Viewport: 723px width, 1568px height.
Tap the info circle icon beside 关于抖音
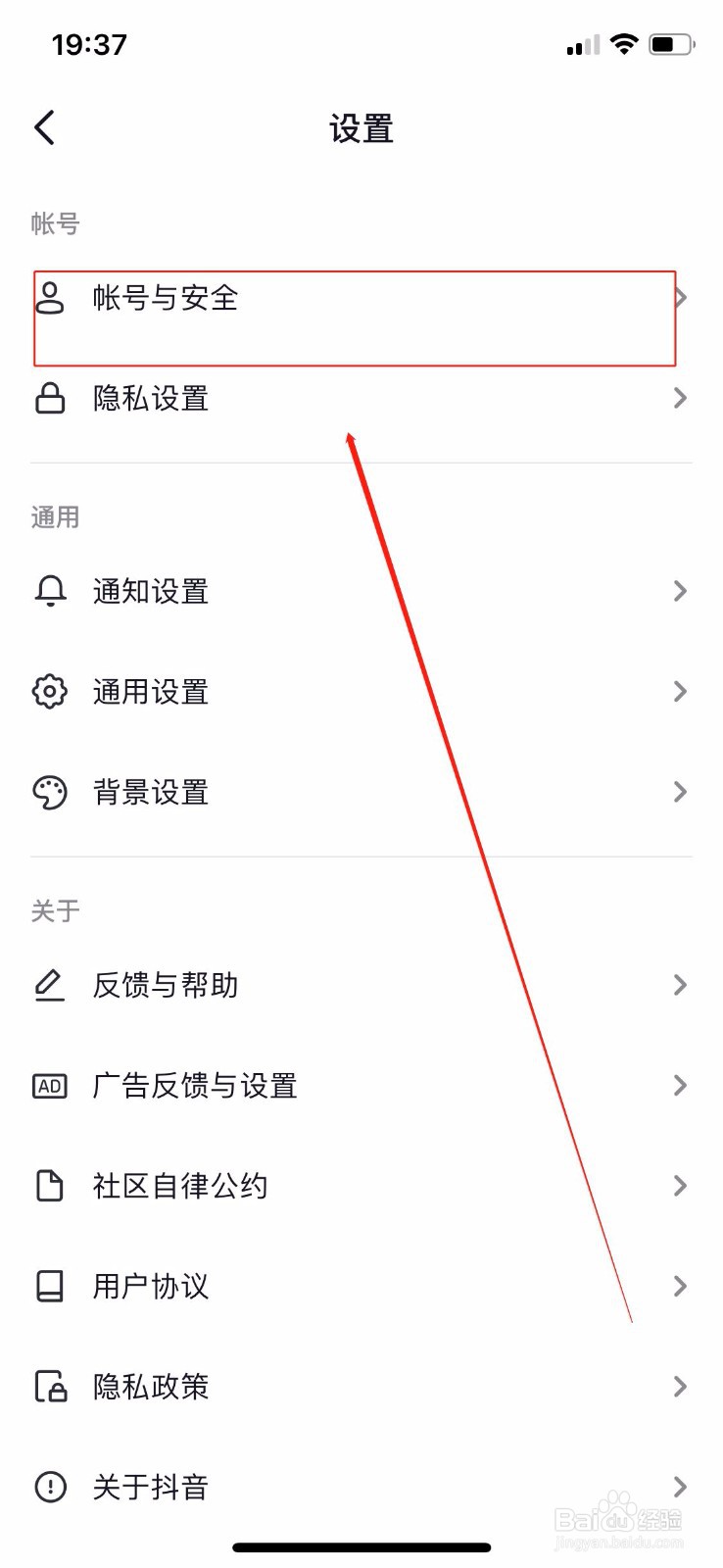50,1487
